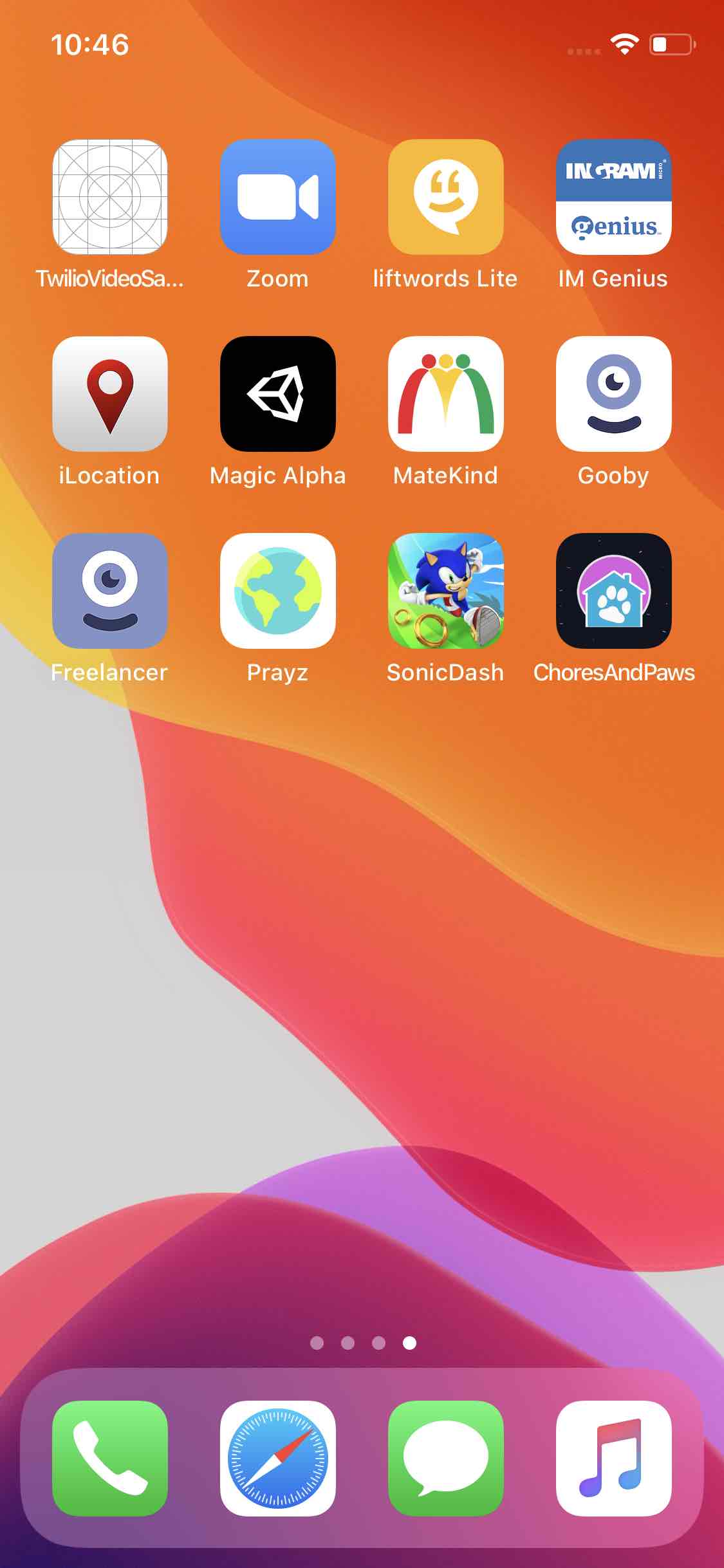
Task: Open the Gooby app
Action: [613, 394]
